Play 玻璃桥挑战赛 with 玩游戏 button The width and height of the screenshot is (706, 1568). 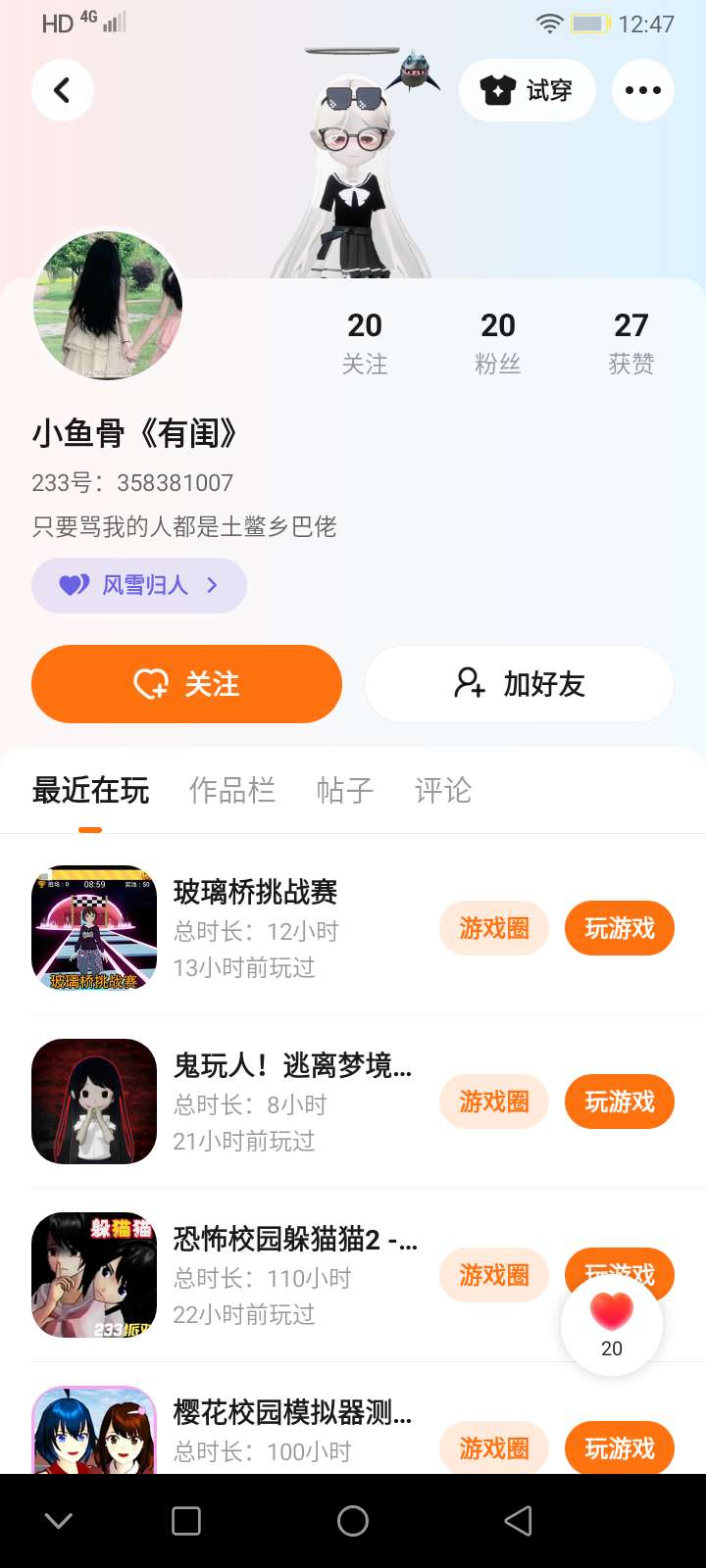point(620,928)
